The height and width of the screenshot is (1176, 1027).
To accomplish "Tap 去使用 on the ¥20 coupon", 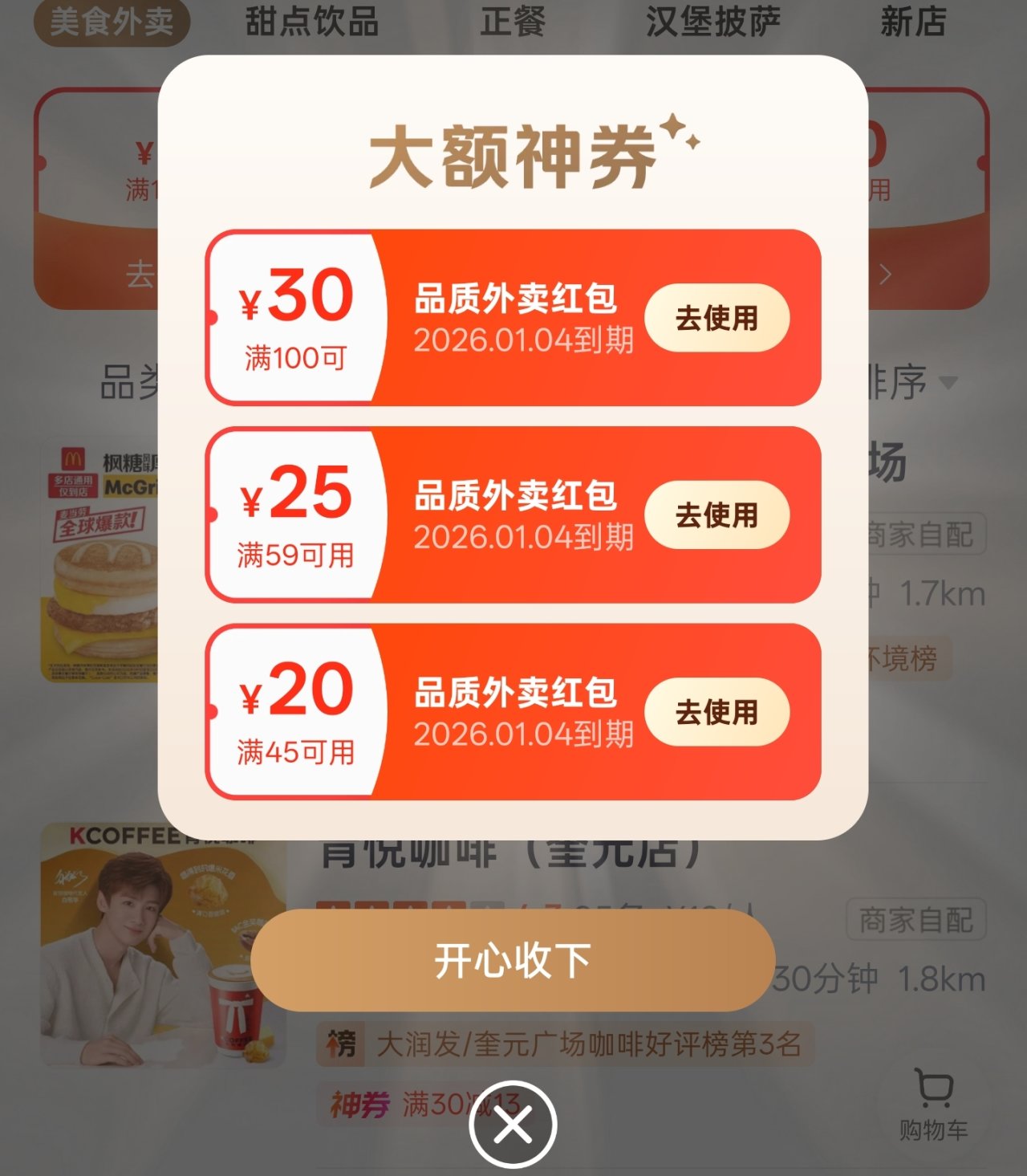I will 716,712.
